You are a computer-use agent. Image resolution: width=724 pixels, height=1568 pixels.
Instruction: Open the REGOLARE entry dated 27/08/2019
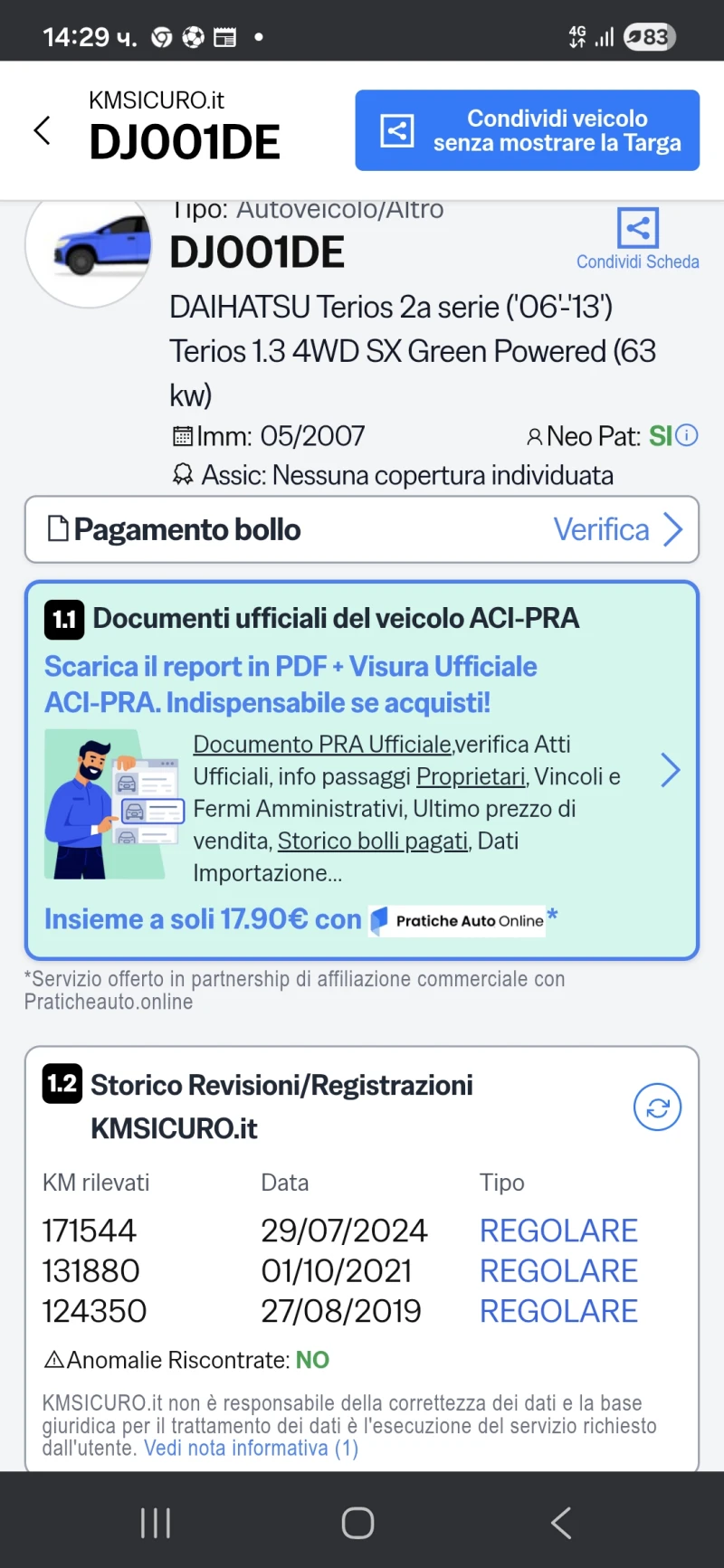click(558, 1311)
